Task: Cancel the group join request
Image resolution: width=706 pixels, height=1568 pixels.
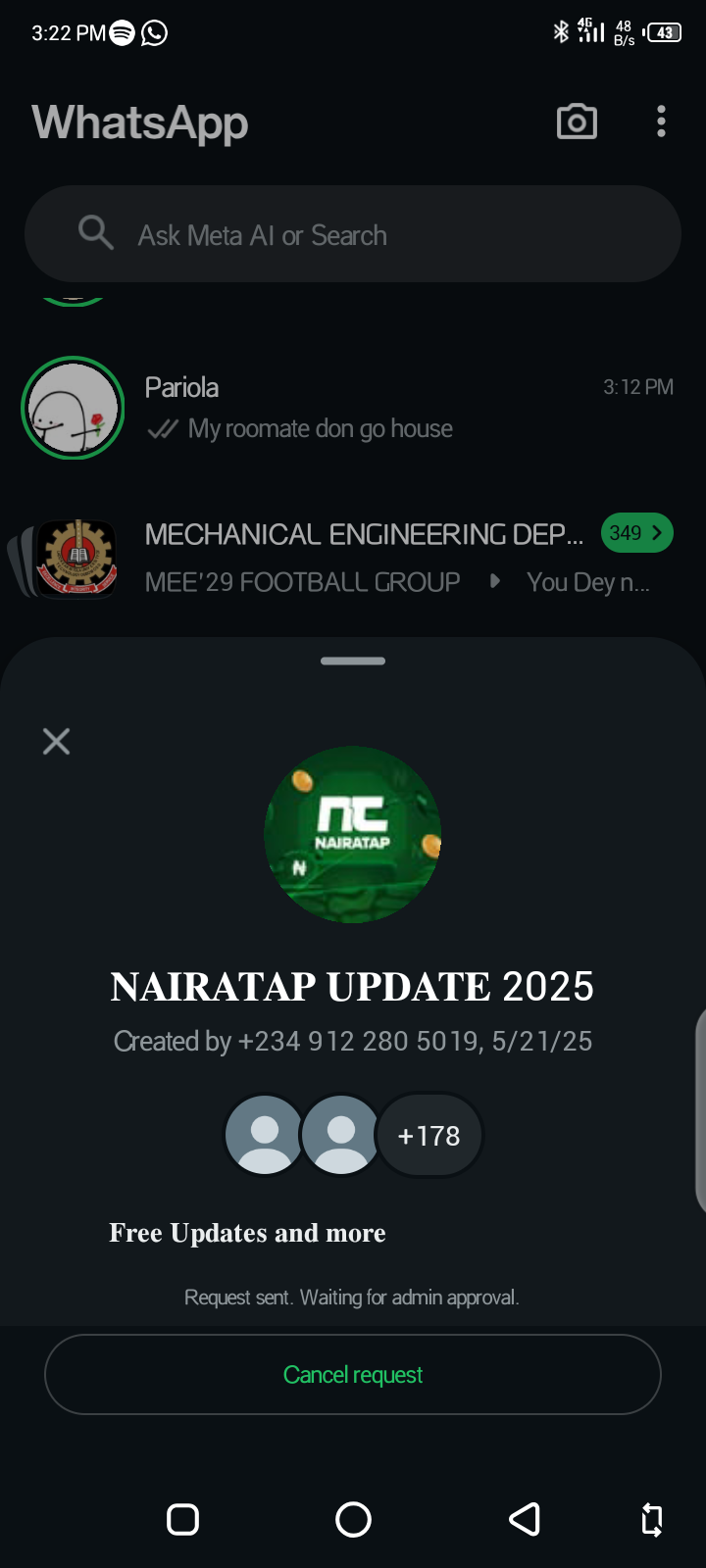Action: [353, 1374]
